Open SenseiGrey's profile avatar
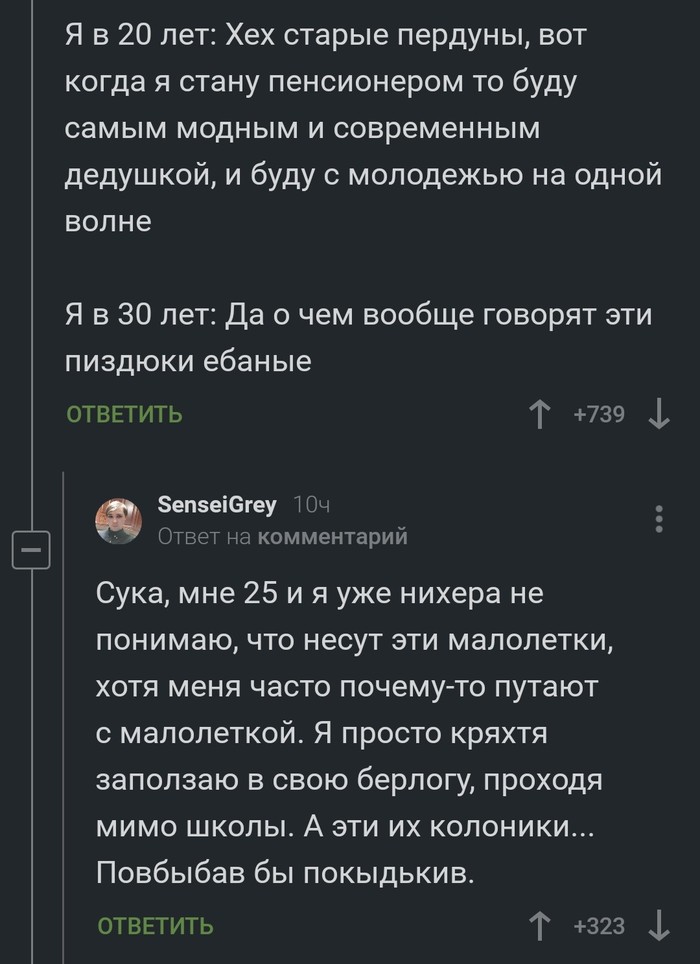Screen dimensions: 700x964 tap(118, 521)
